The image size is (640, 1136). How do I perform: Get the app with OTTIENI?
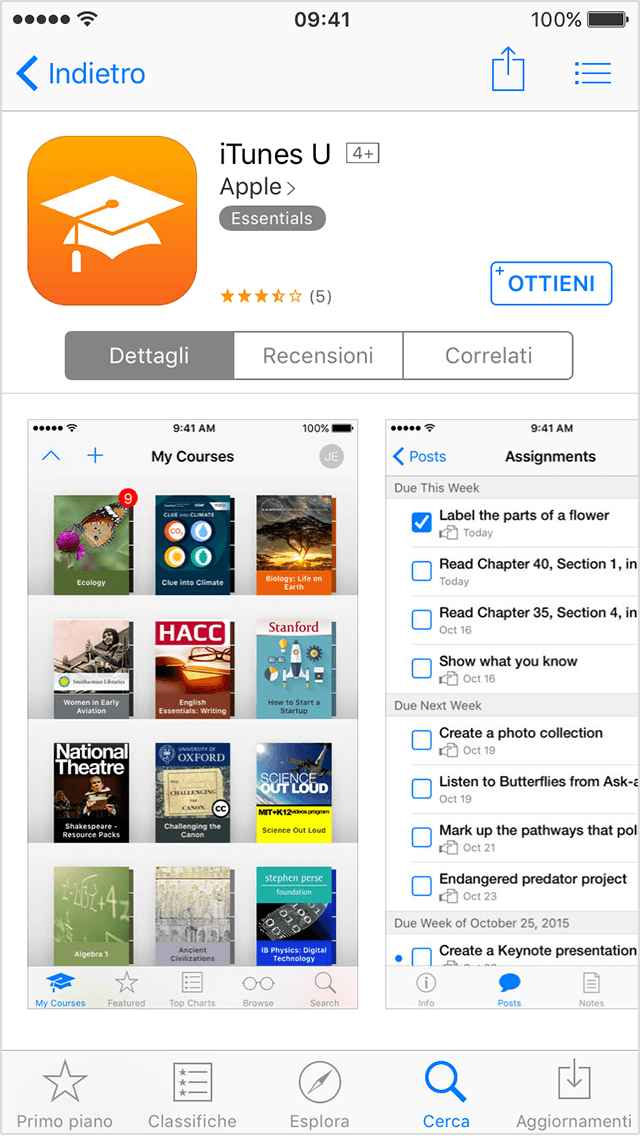tap(551, 283)
